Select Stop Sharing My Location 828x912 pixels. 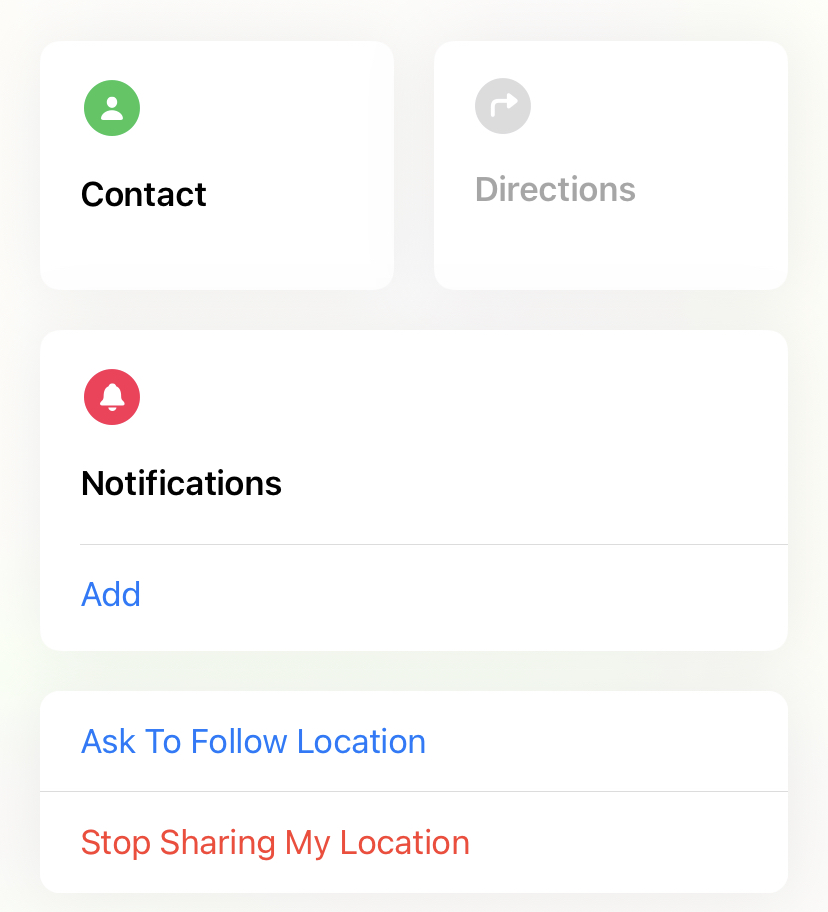[275, 843]
